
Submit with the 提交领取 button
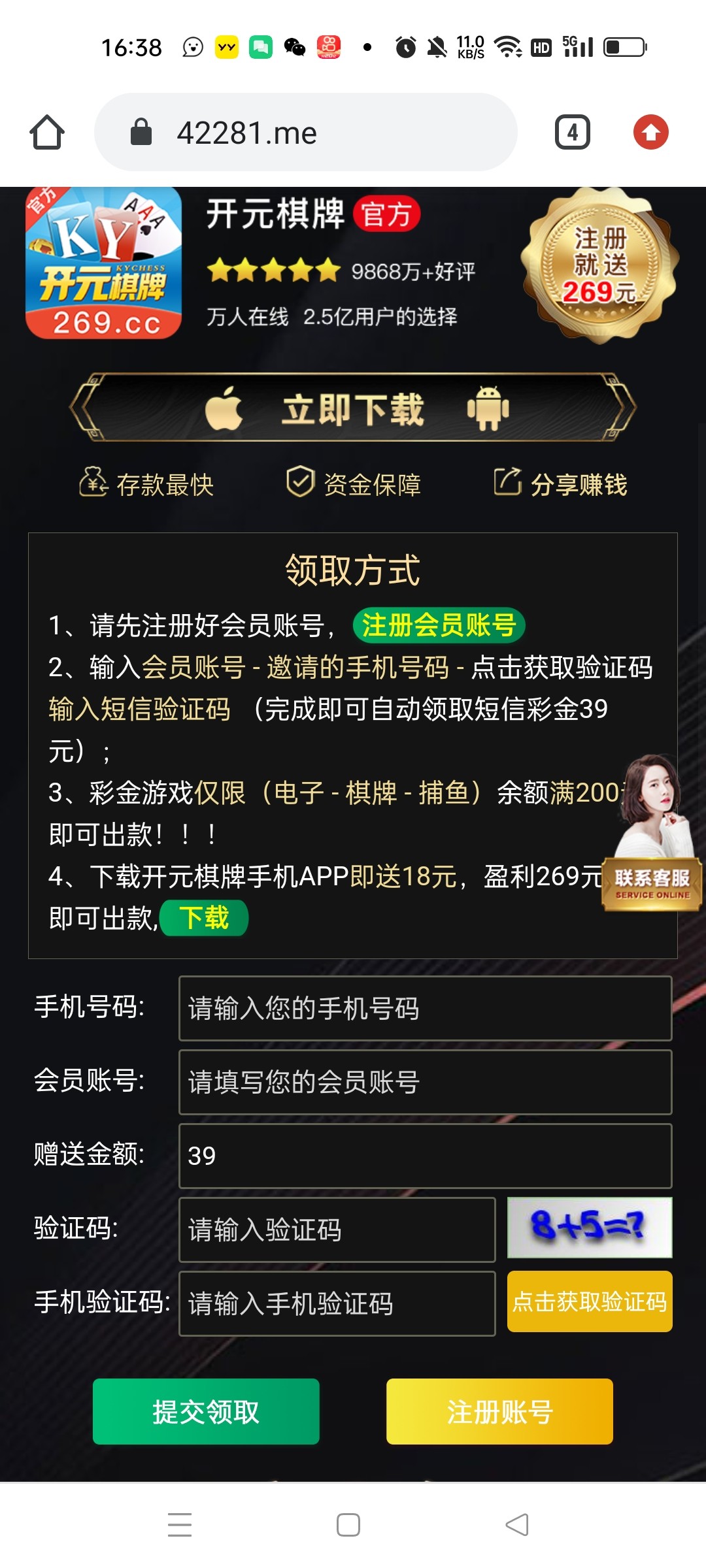click(206, 1411)
